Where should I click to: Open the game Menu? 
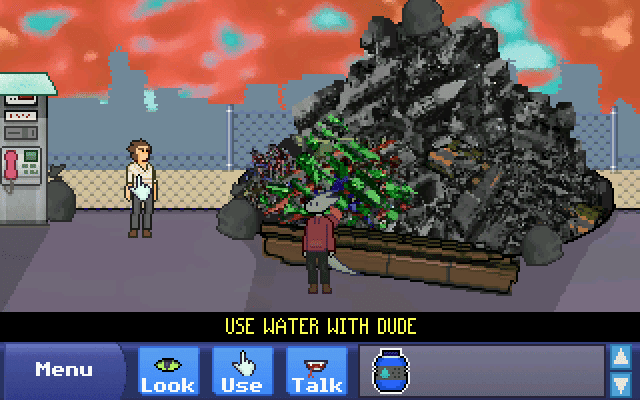point(64,370)
